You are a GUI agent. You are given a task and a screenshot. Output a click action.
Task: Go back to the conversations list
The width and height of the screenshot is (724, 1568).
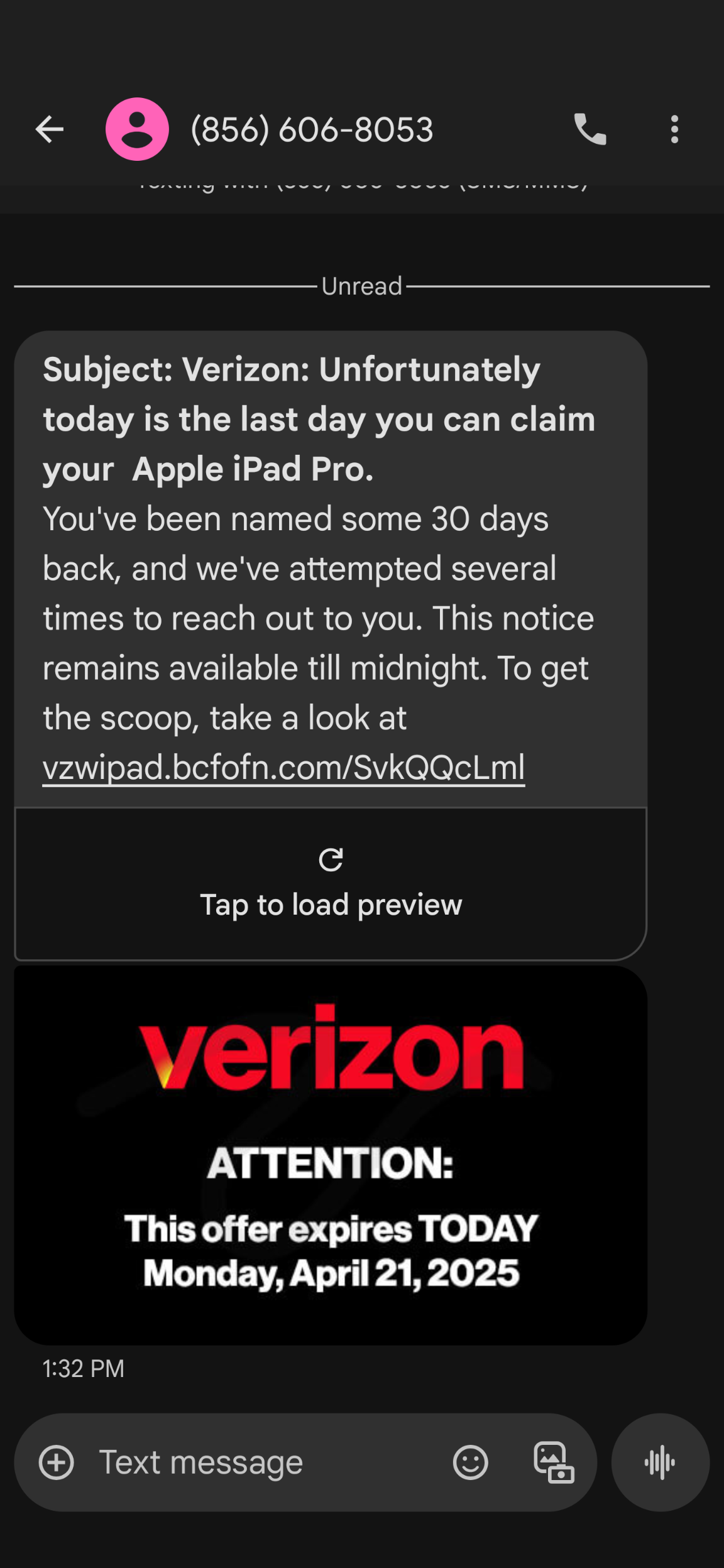click(49, 130)
